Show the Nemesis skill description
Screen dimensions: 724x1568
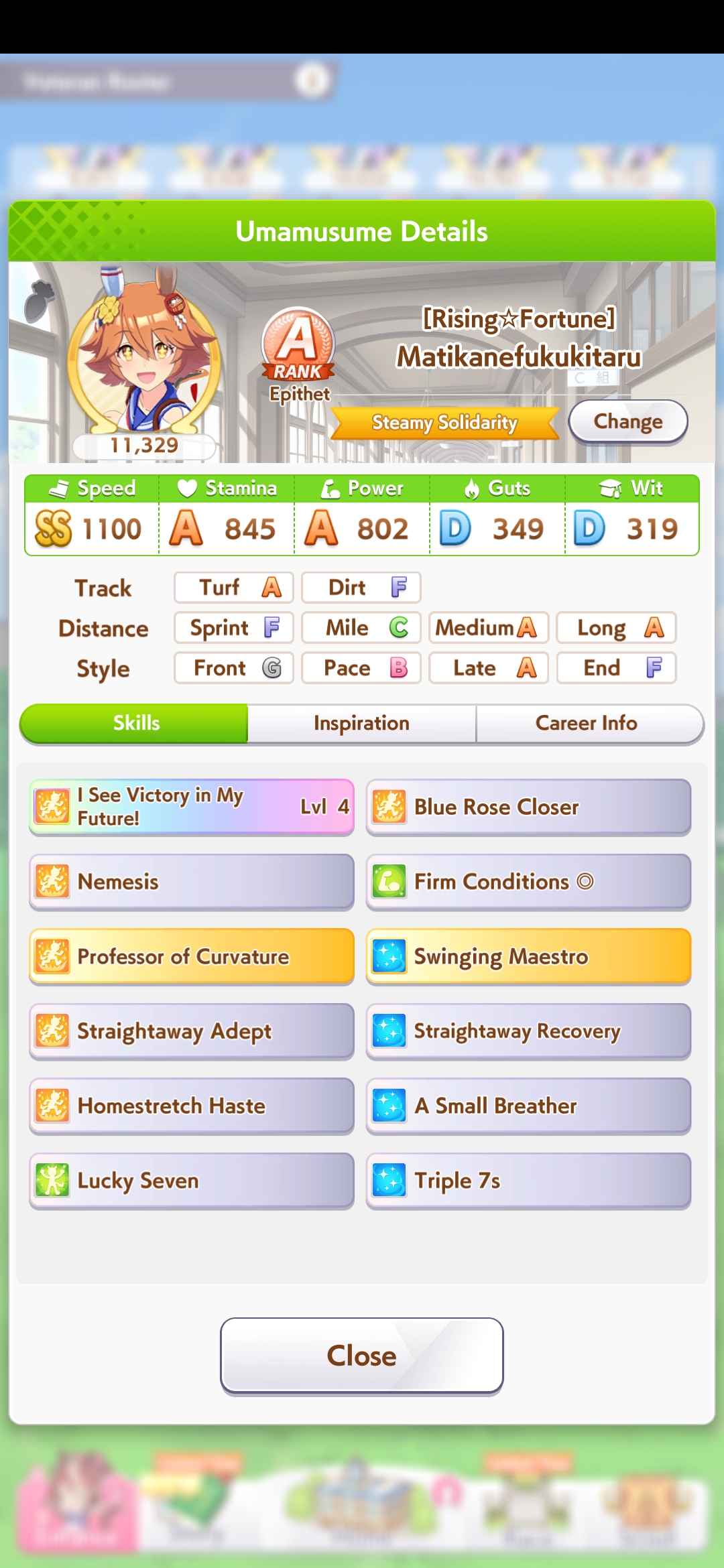coord(192,882)
